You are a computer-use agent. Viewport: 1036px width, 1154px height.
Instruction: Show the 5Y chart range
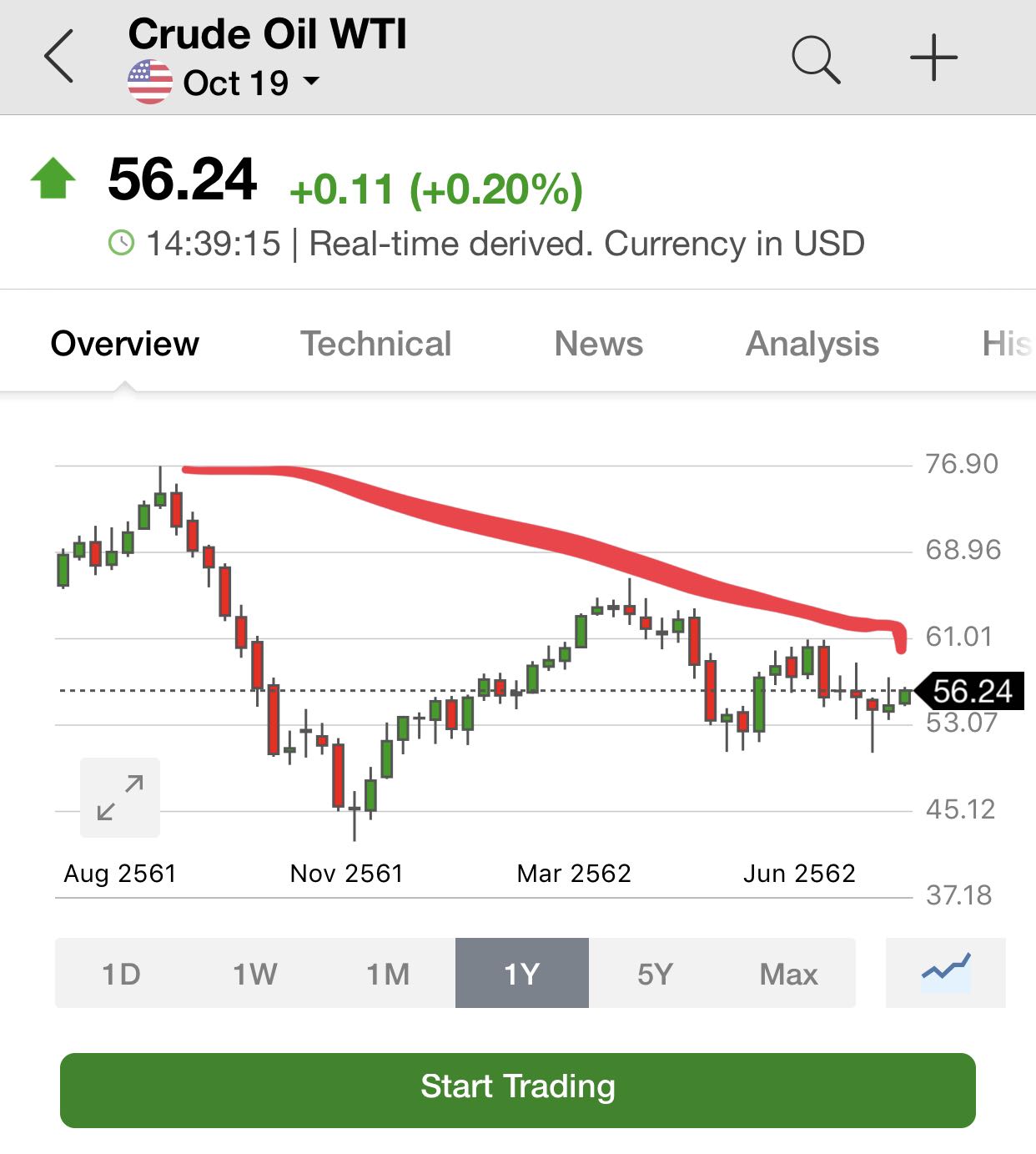tap(655, 974)
